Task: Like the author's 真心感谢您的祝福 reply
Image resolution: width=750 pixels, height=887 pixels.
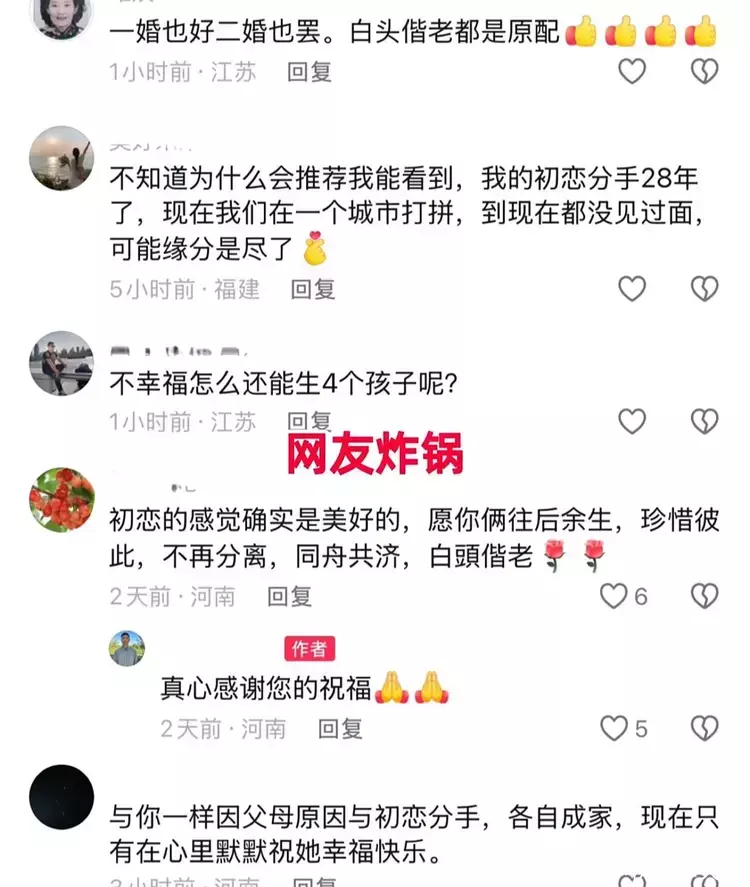Action: [614, 729]
